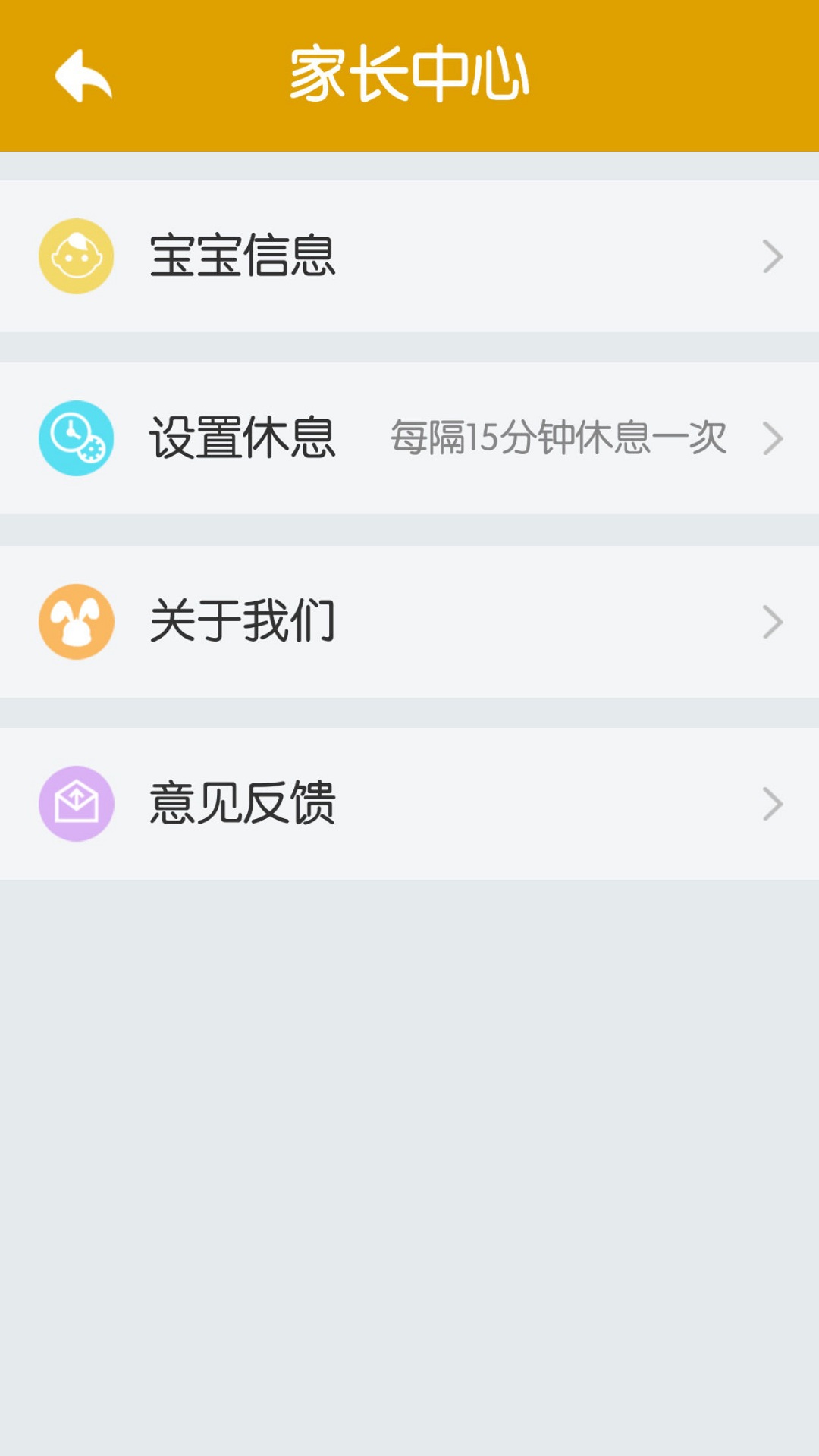Tap the empty gray area below the list
The height and width of the screenshot is (1456, 819).
tap(409, 1137)
